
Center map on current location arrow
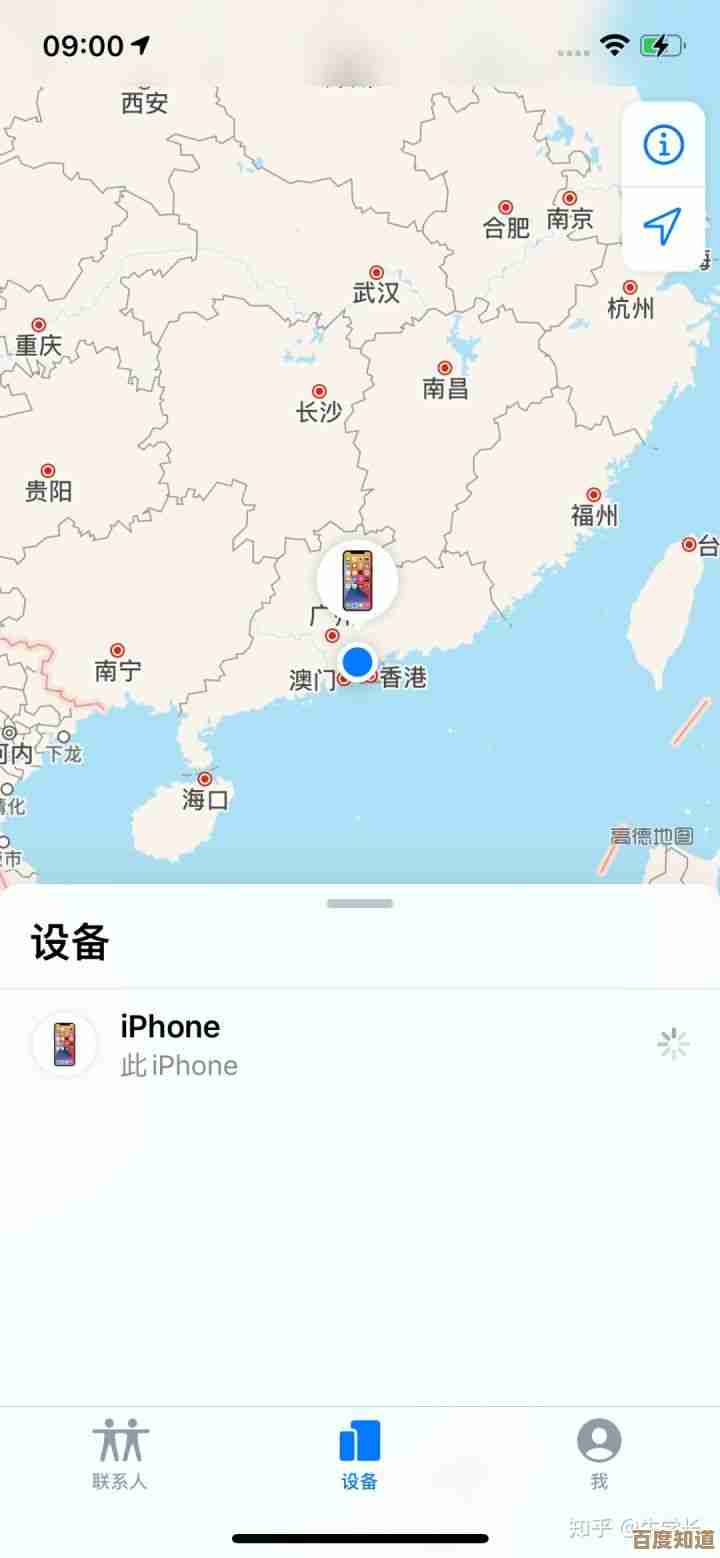(x=662, y=227)
